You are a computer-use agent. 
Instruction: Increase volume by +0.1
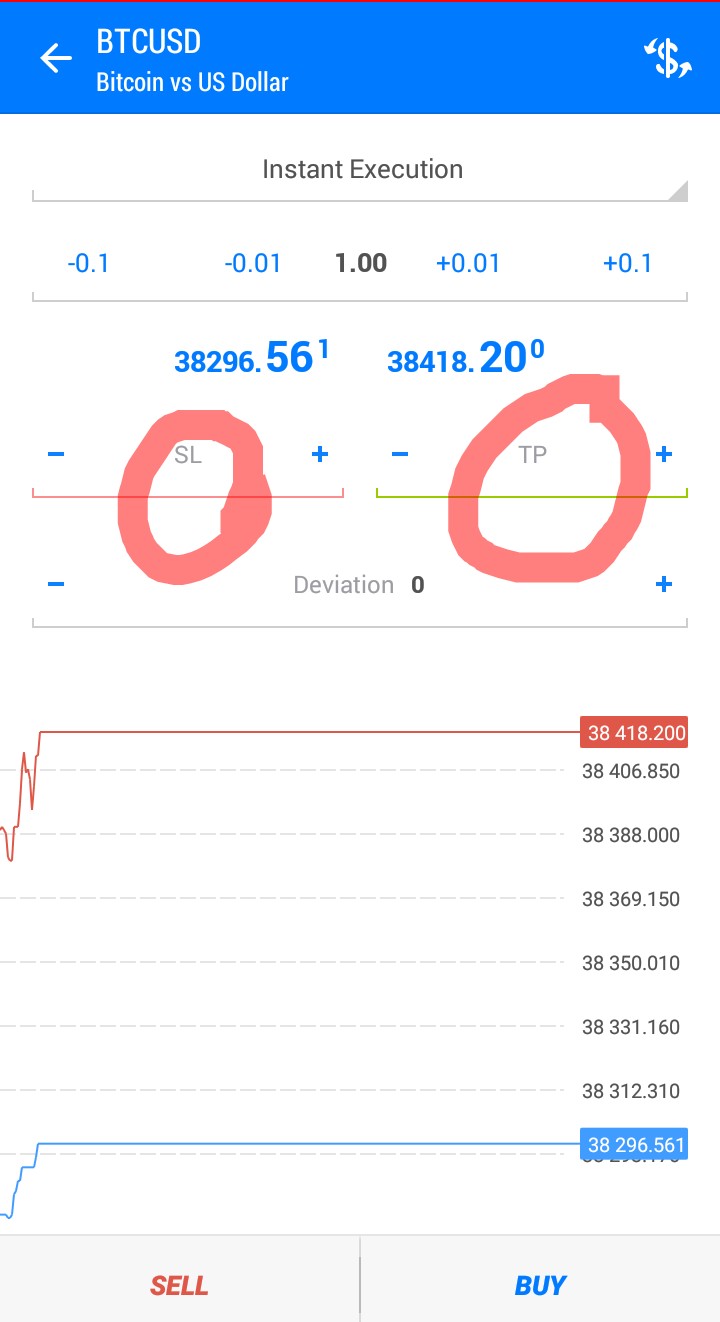(628, 264)
